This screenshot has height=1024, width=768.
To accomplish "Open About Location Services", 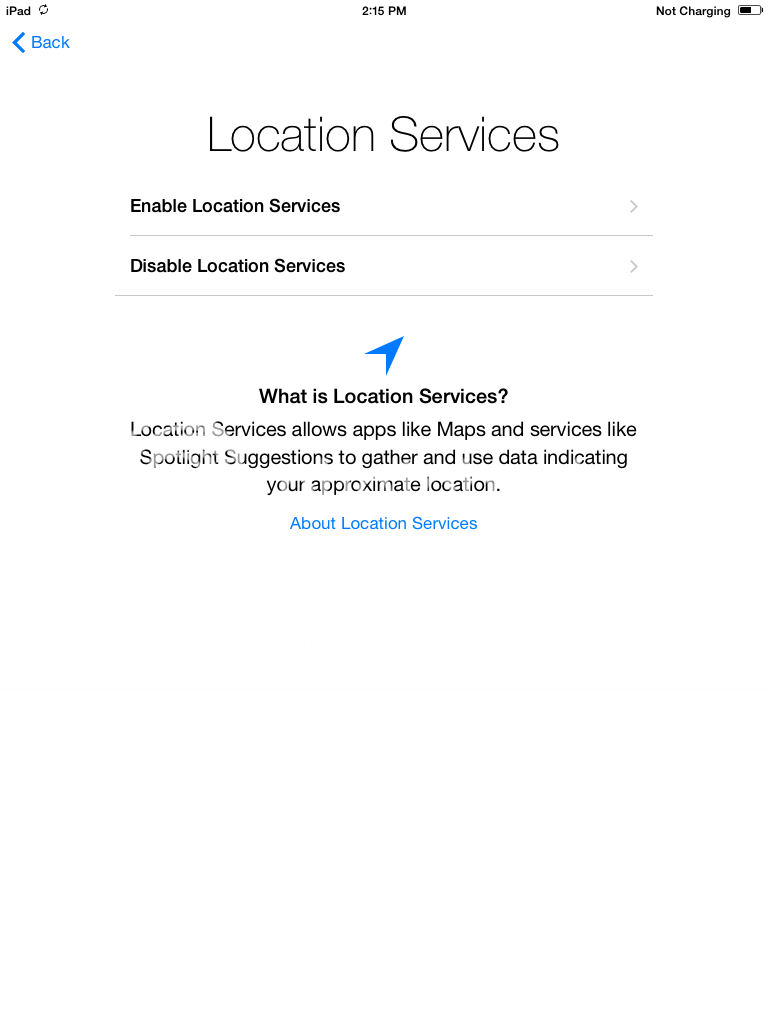I will pyautogui.click(x=383, y=523).
